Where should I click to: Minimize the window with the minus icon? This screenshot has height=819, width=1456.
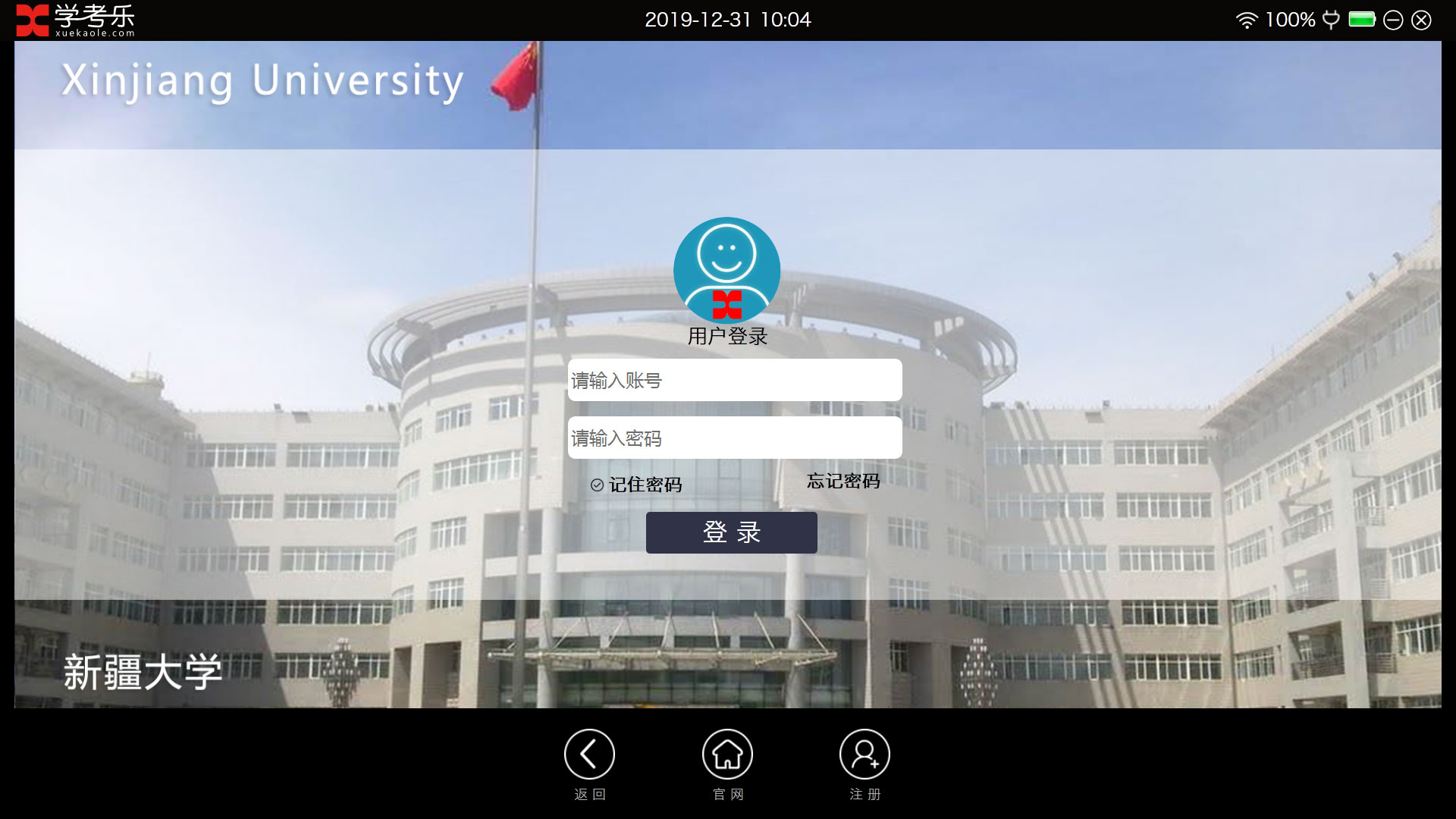point(1393,20)
